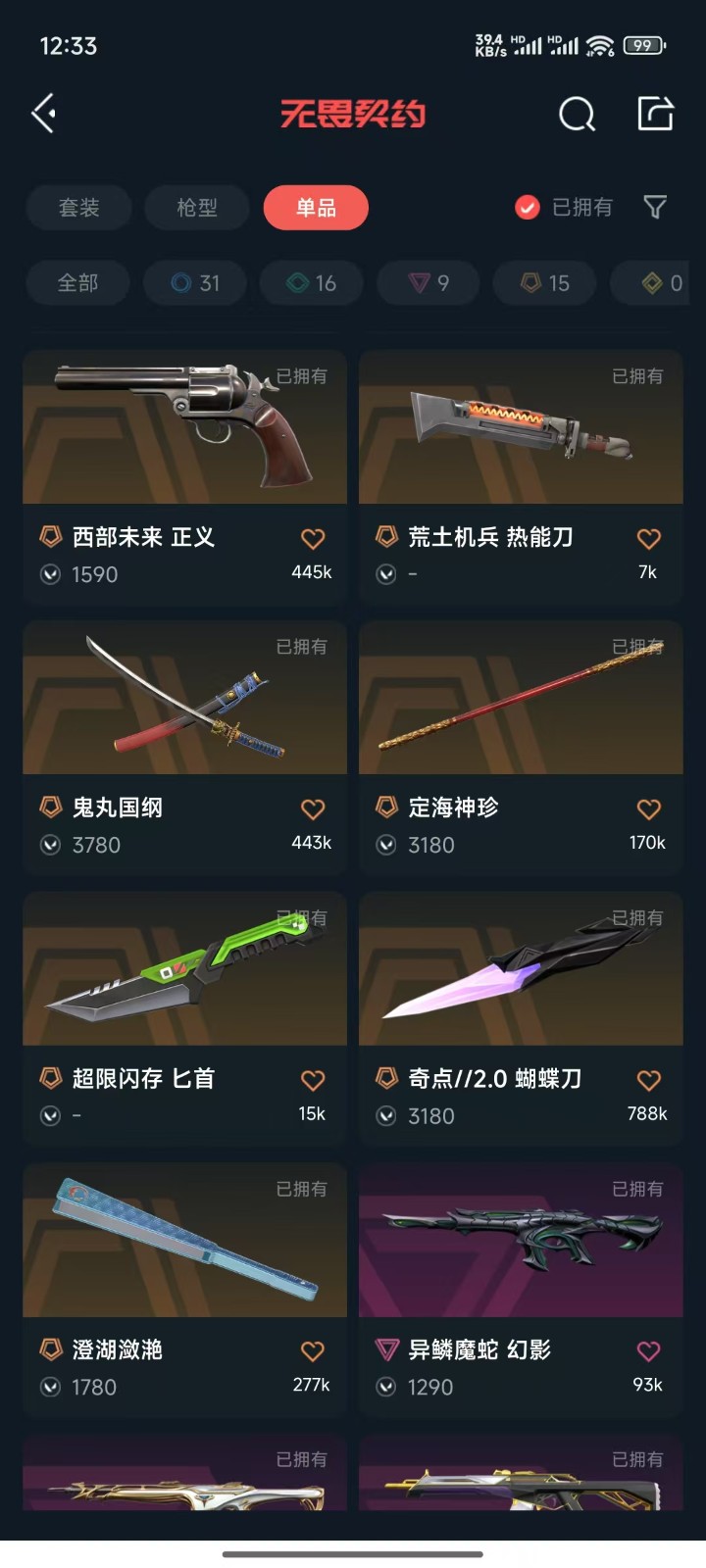706x1568 pixels.
Task: Switch to the 套装 tab
Action: tap(78, 208)
